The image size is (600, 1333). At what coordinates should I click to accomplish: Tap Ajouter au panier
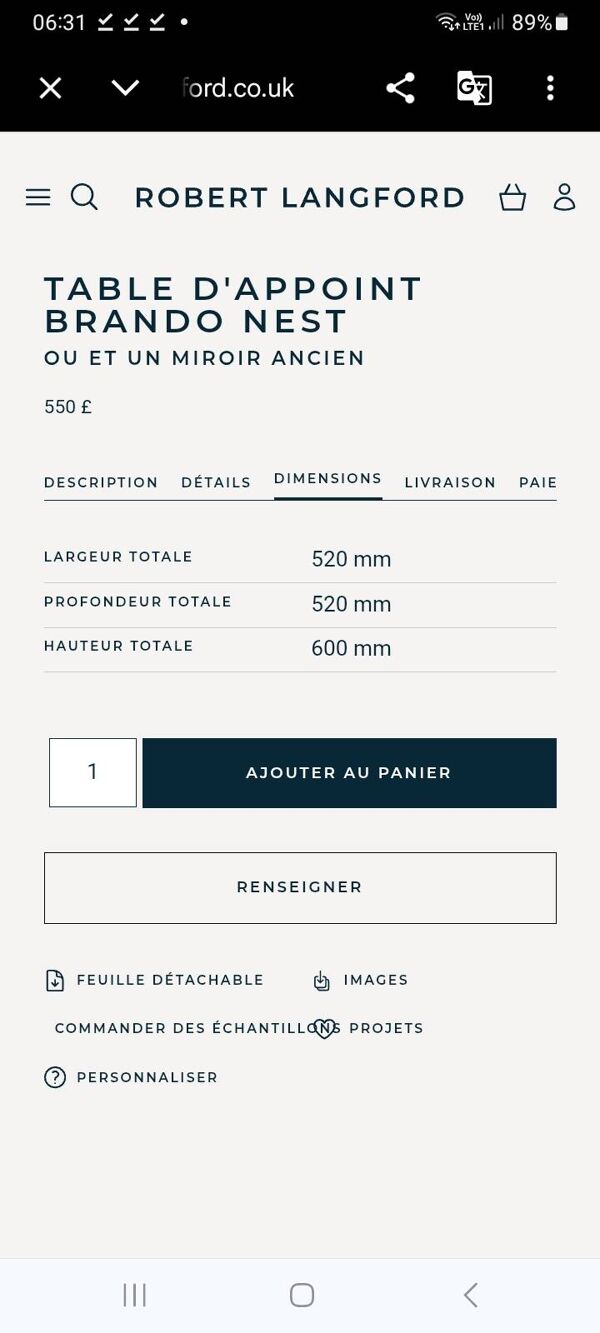click(349, 773)
